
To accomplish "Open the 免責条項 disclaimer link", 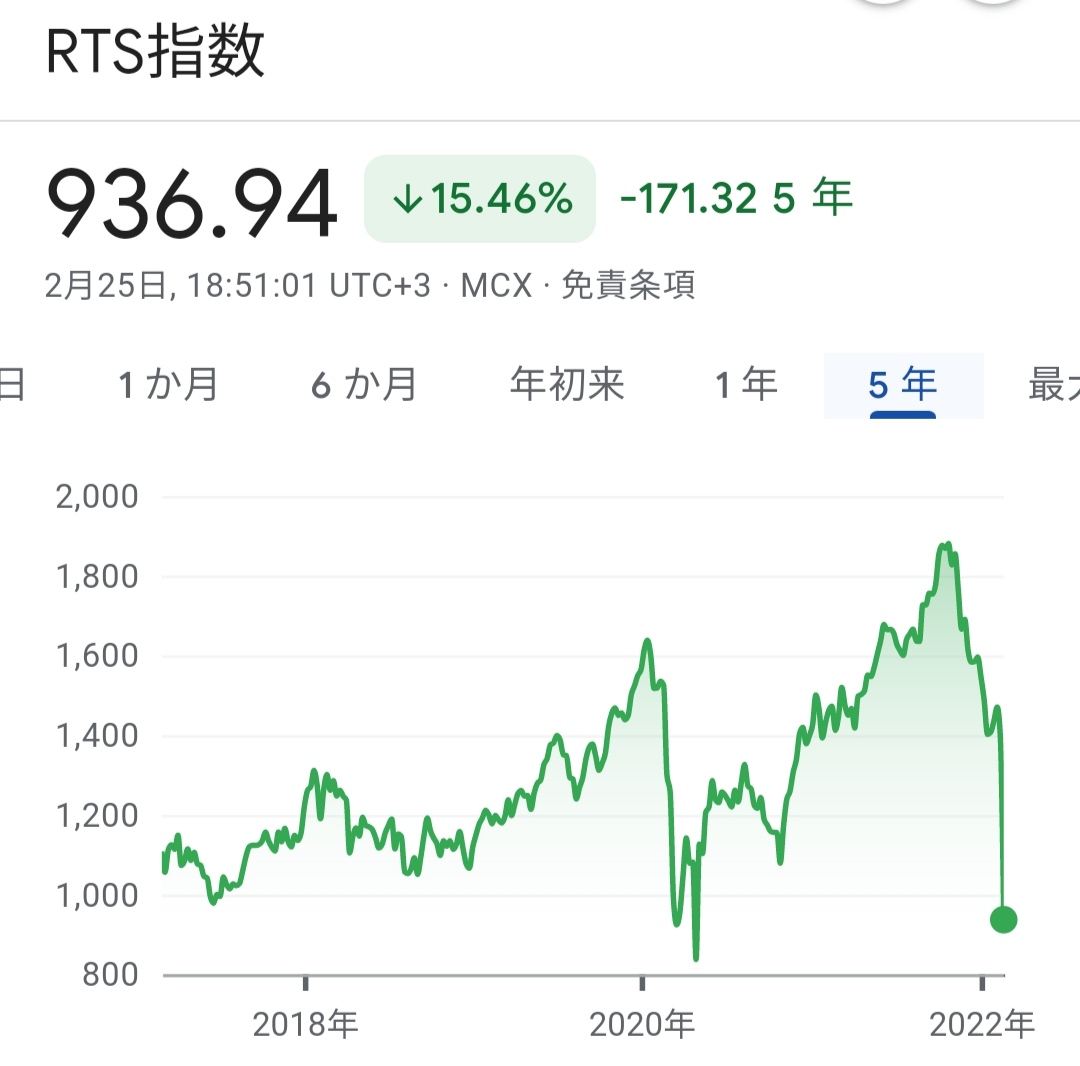I will (x=628, y=286).
